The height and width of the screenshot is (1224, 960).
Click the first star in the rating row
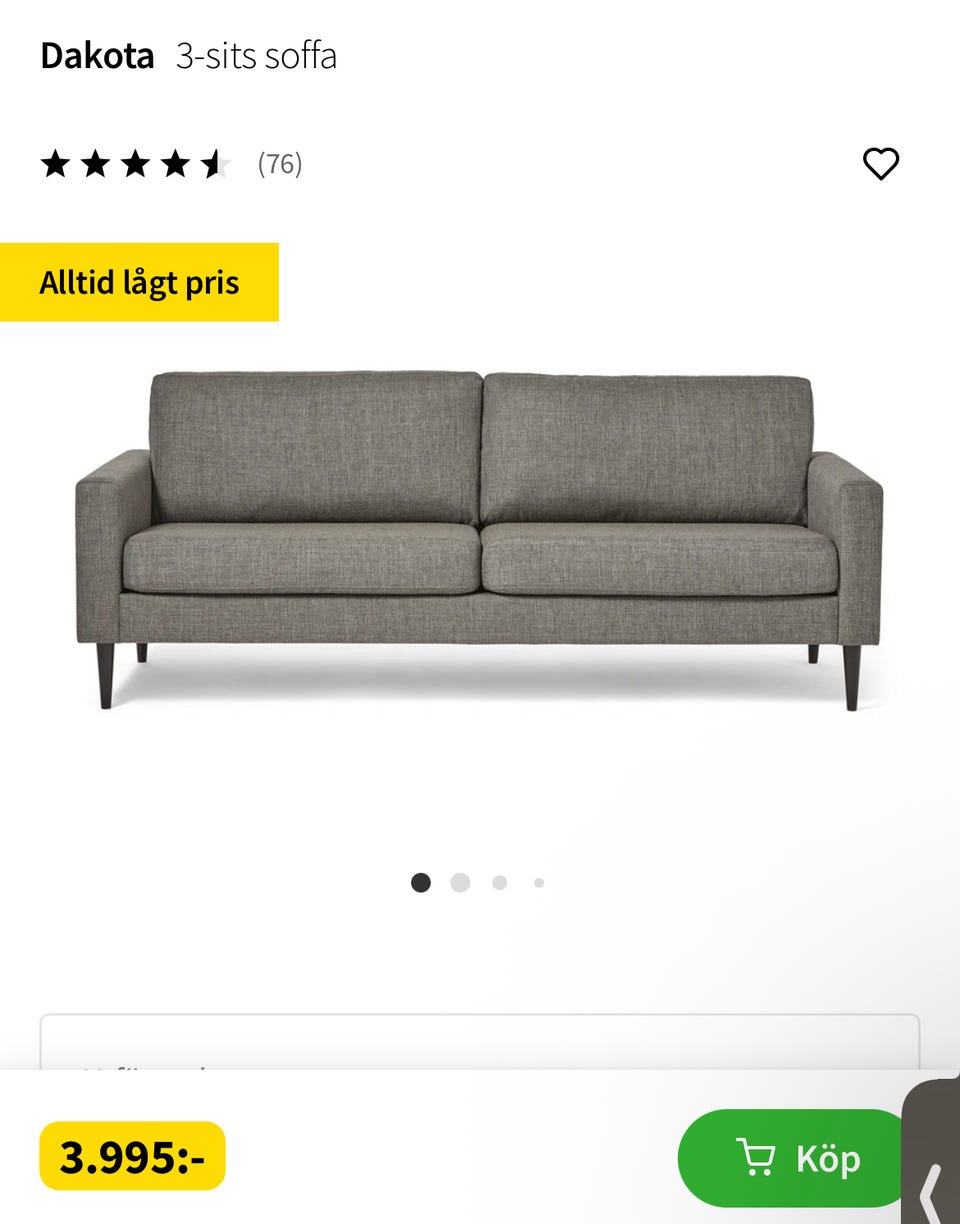[57, 164]
